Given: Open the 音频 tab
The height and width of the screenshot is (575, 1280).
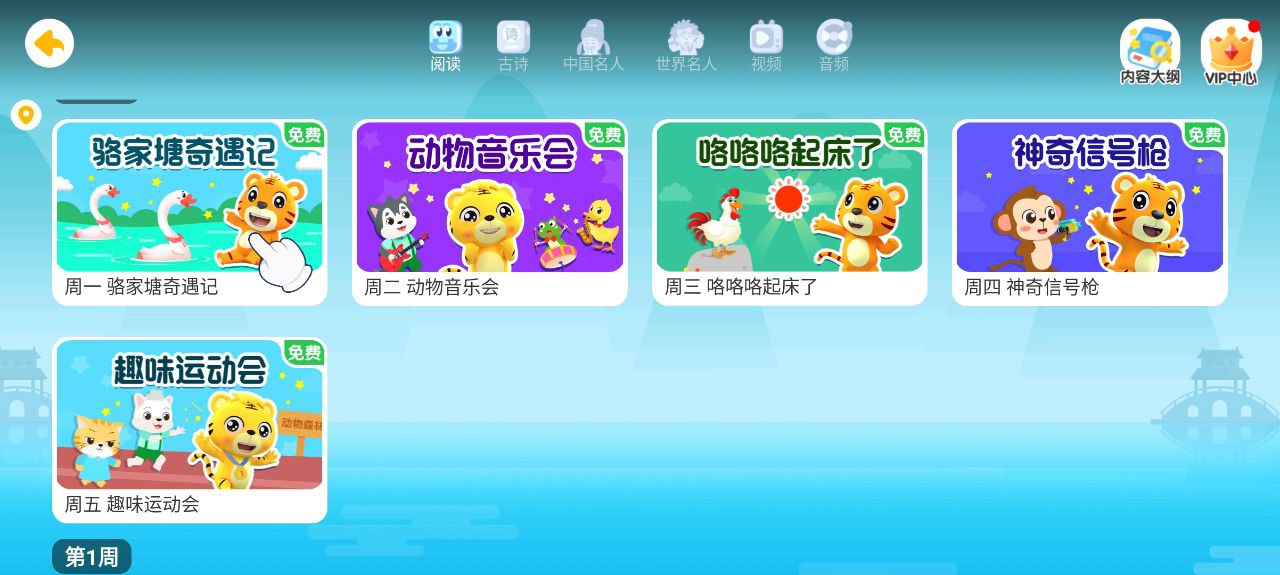Looking at the screenshot, I should click(834, 46).
